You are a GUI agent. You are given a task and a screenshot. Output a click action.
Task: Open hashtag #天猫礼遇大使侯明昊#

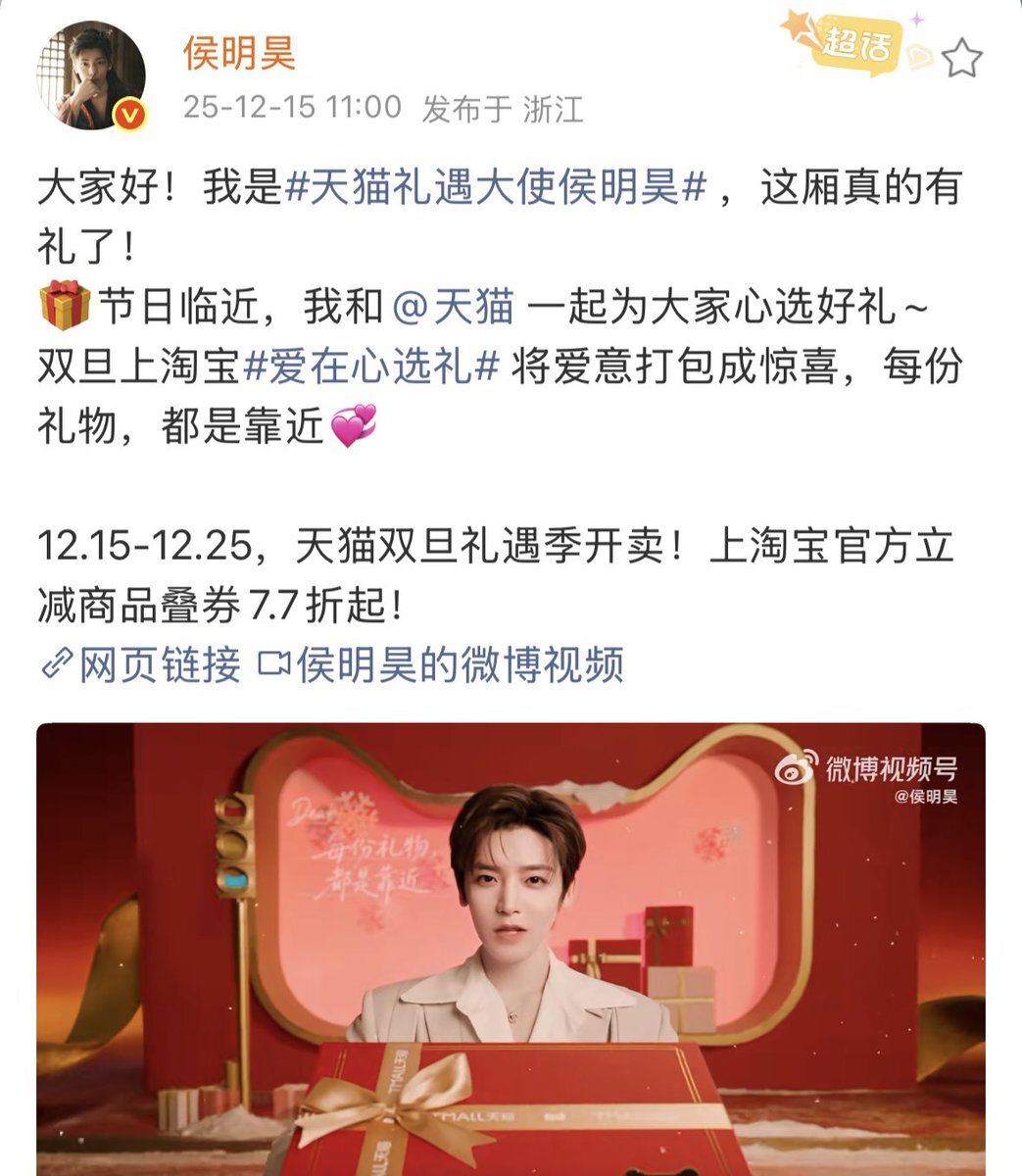pyautogui.click(x=495, y=187)
